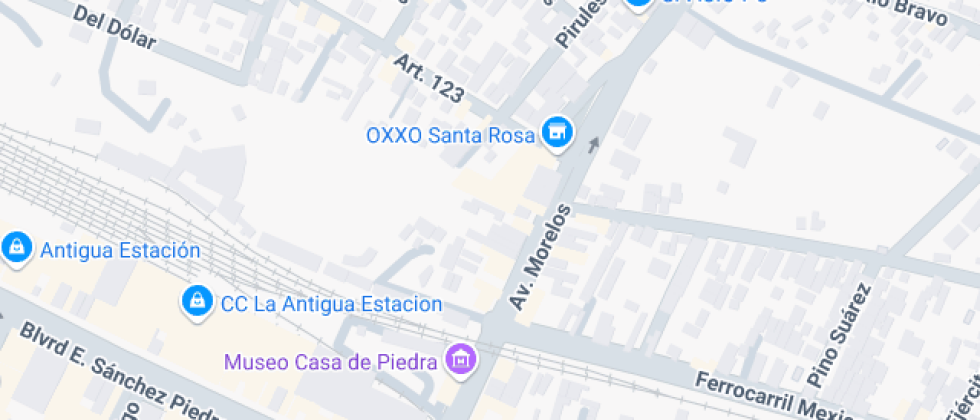Select the Antigua Estación shopping pin
This screenshot has height=420, width=980.
click(x=17, y=249)
